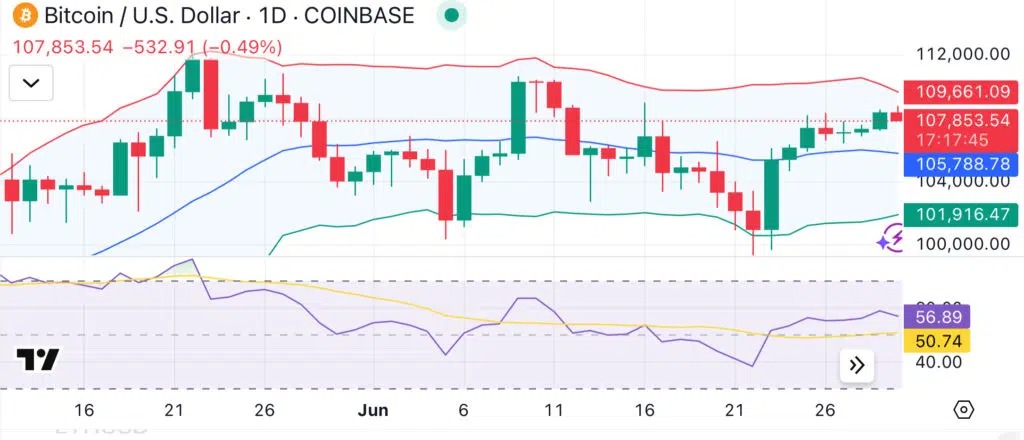Open the TradingView logo link
Screen dimensions: 1024x440
37,360
